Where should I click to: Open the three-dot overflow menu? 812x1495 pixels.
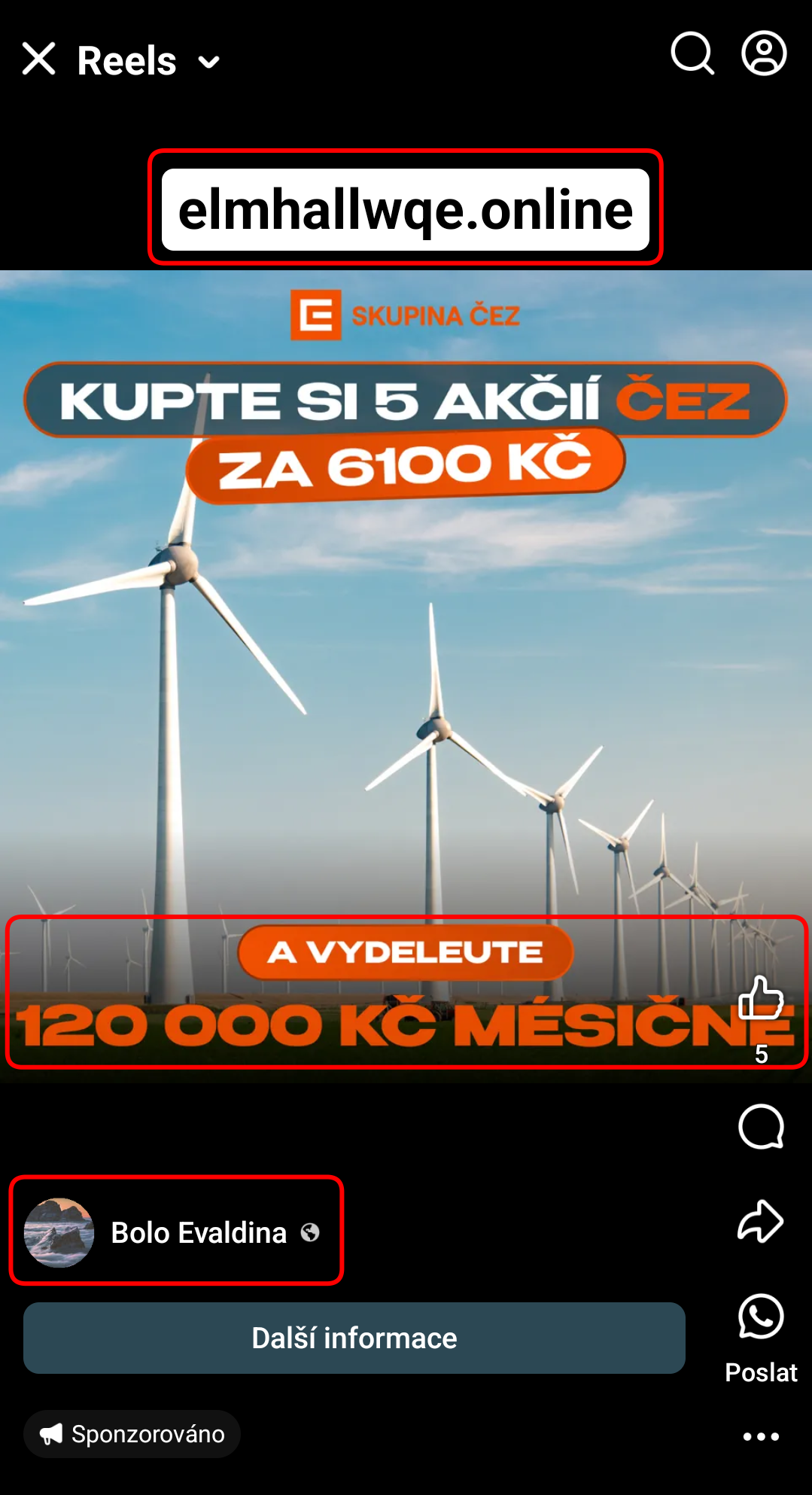pyautogui.click(x=761, y=1436)
